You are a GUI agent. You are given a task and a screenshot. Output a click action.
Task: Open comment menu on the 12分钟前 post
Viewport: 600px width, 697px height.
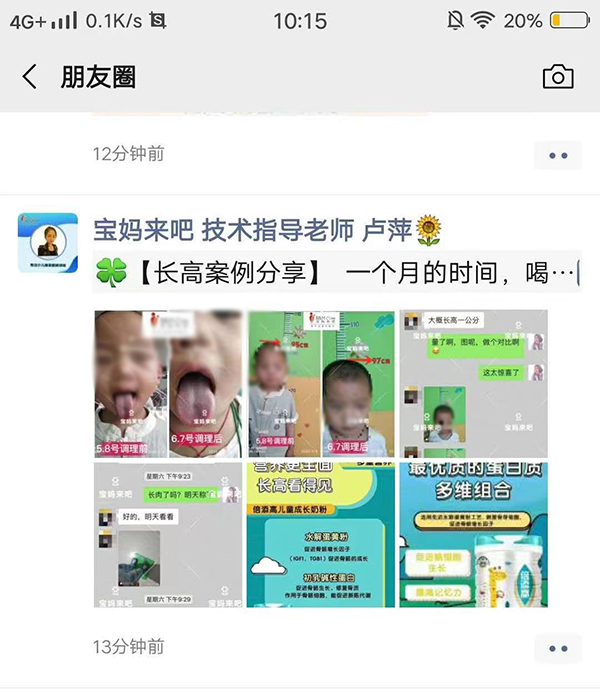557,155
